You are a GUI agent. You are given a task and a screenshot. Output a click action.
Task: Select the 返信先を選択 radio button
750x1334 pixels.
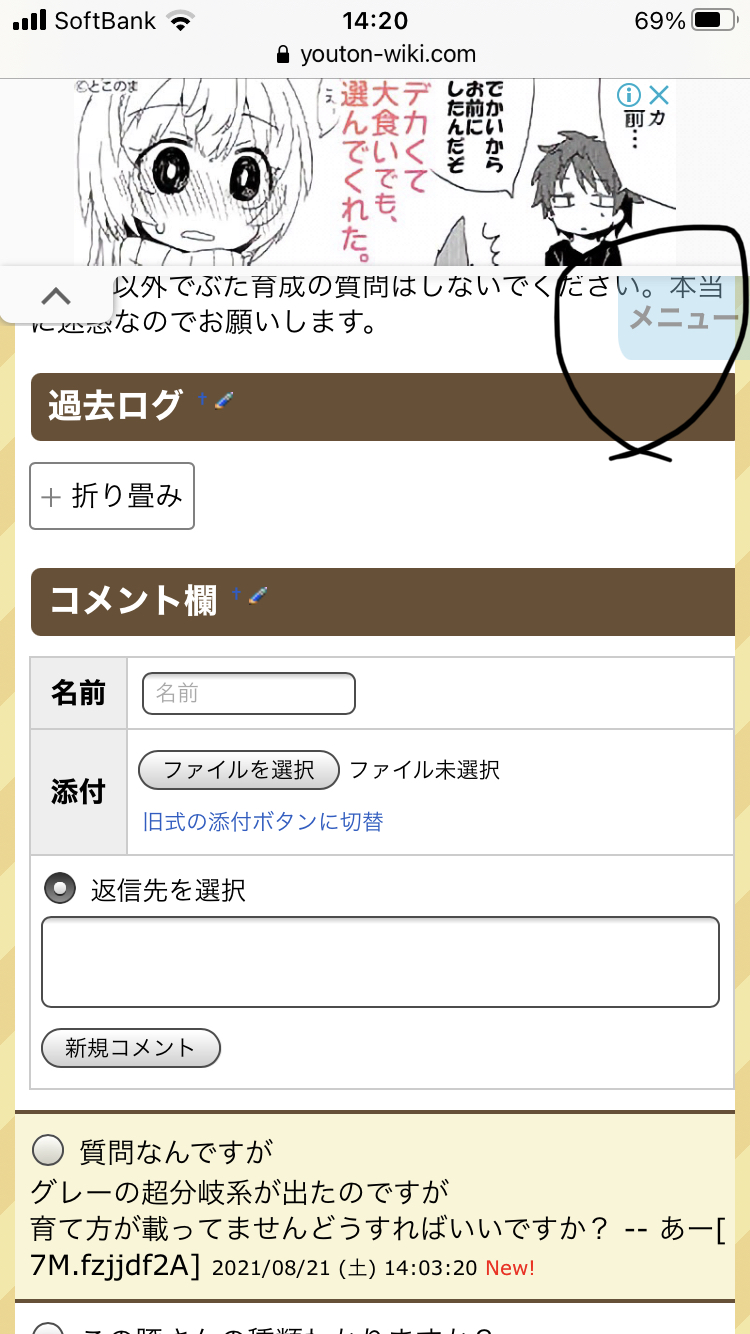tap(60, 889)
